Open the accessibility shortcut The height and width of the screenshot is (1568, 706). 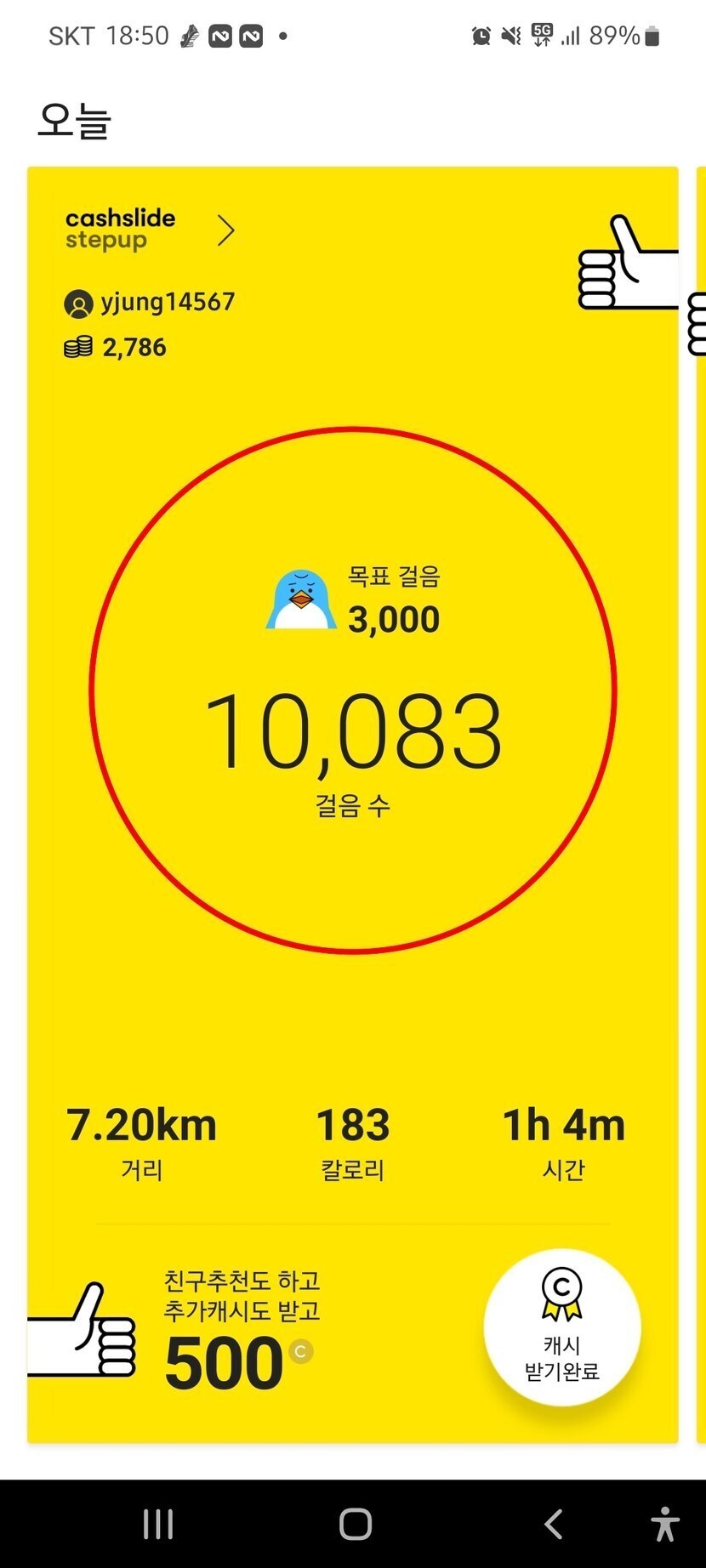coord(664,1524)
